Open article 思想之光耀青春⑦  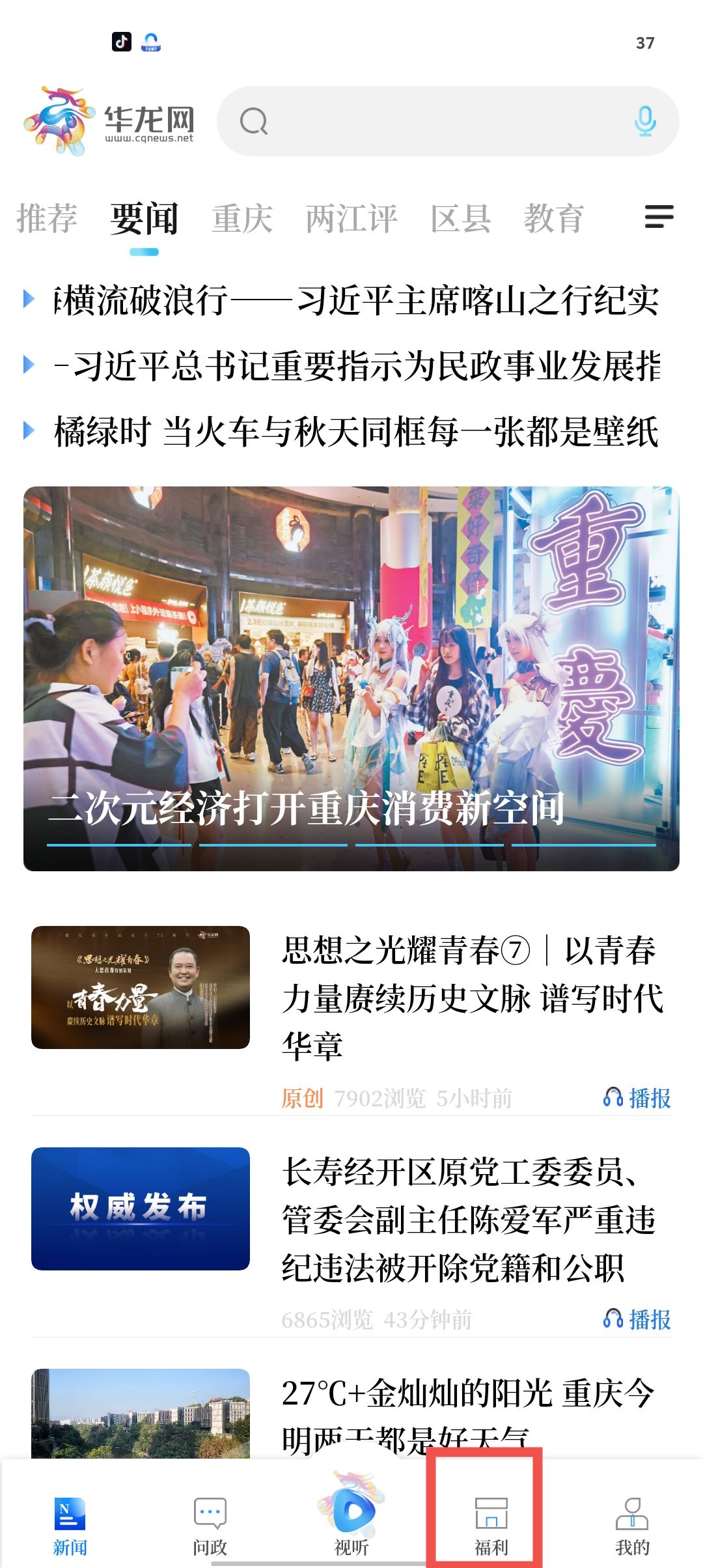tap(472, 996)
